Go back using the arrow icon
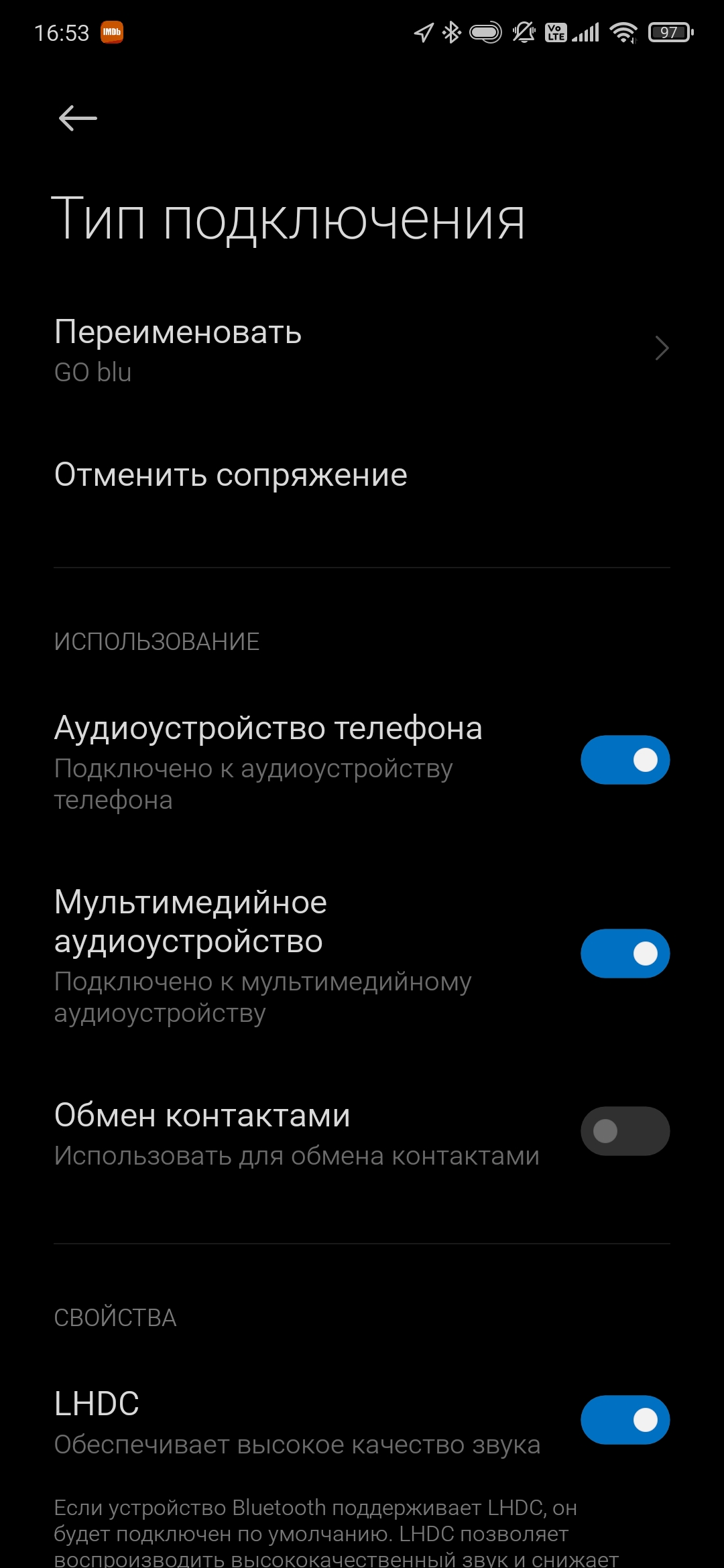The width and height of the screenshot is (724, 1568). 78,119
